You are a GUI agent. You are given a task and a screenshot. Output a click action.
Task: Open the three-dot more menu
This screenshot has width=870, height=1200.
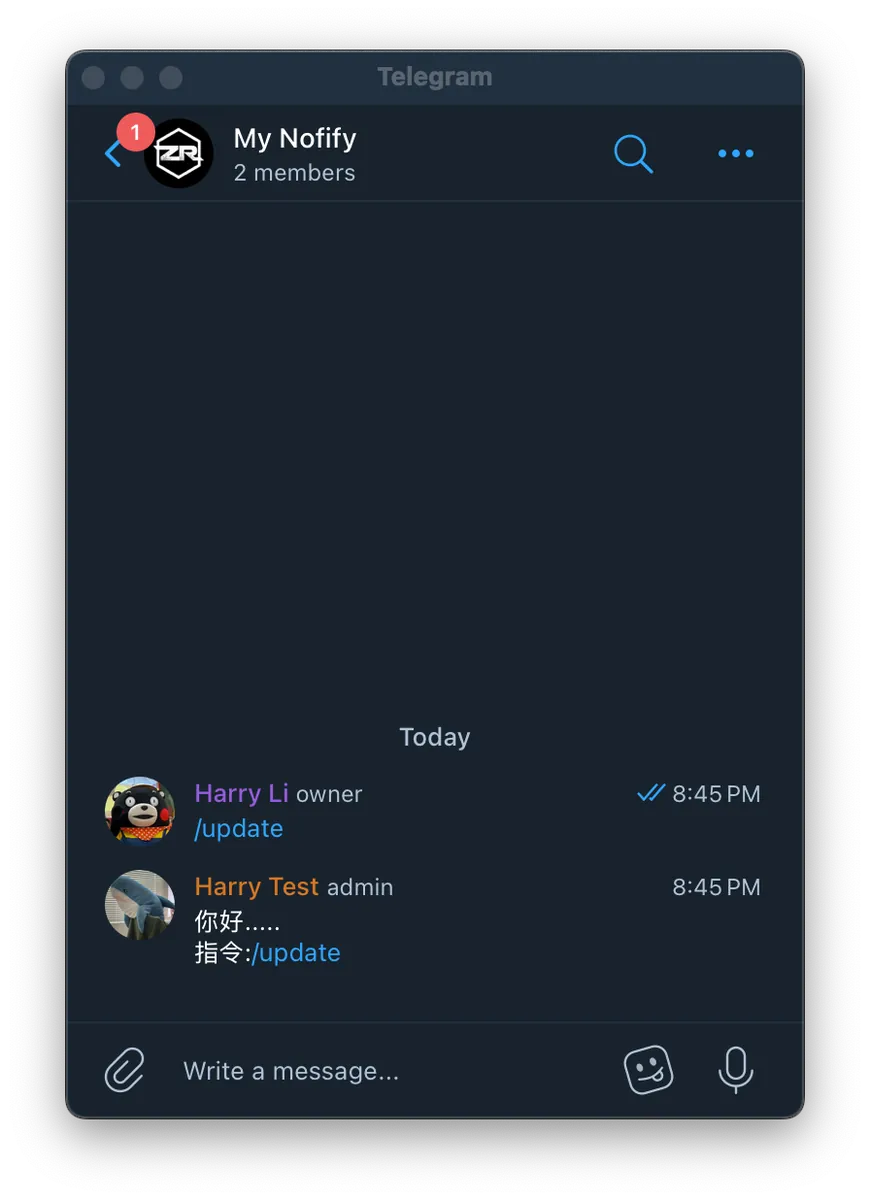[x=736, y=154]
